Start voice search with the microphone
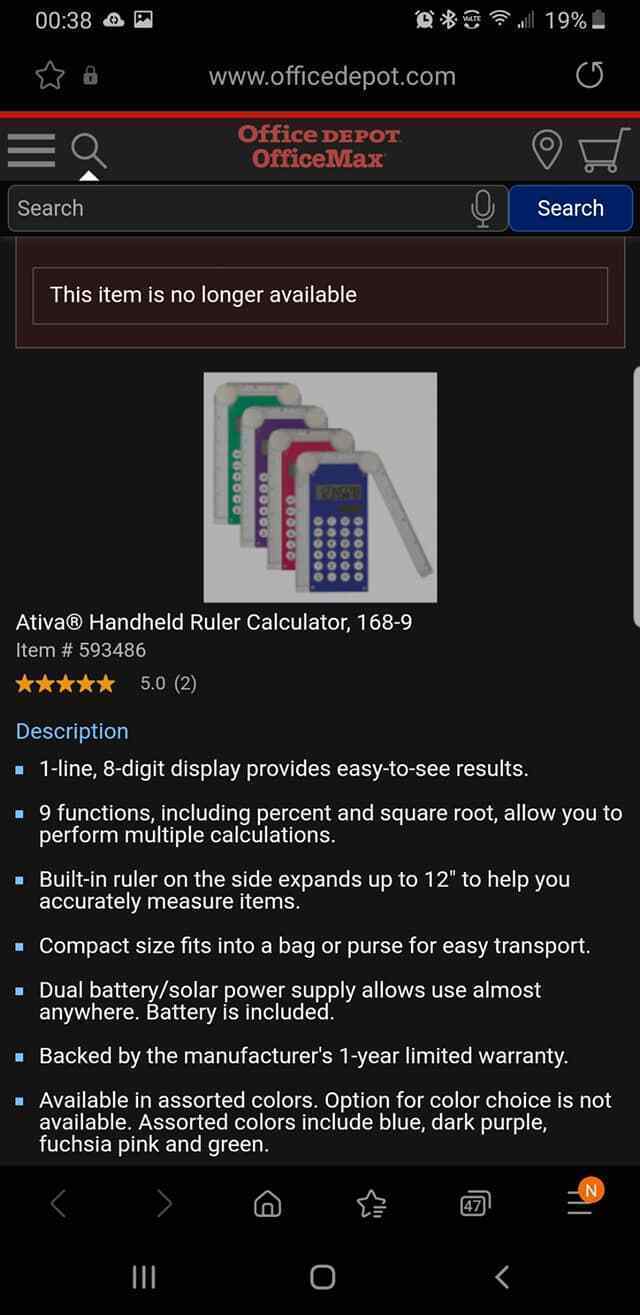Image resolution: width=640 pixels, height=1315 pixels. pos(483,208)
